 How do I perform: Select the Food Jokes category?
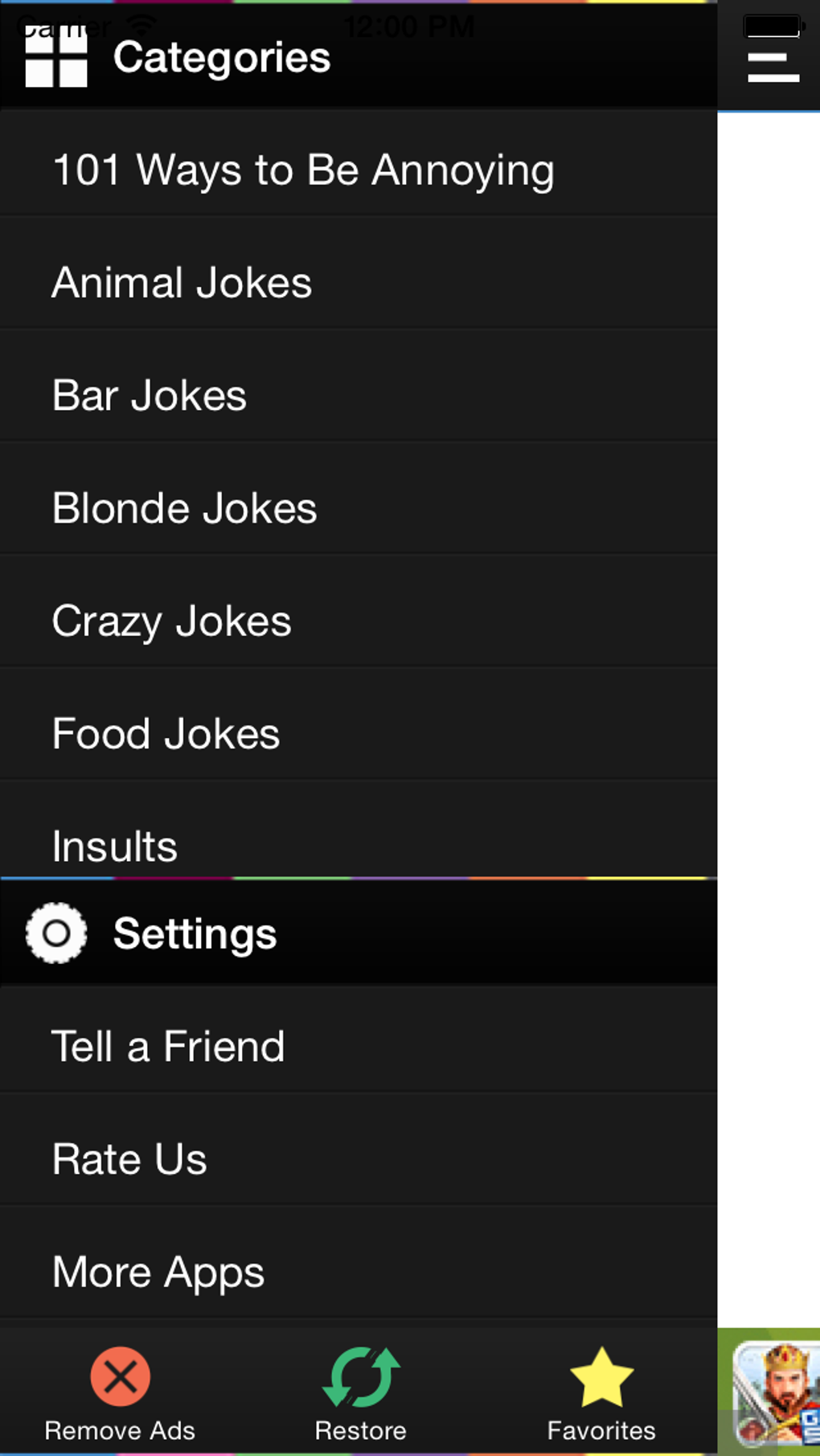tap(165, 732)
